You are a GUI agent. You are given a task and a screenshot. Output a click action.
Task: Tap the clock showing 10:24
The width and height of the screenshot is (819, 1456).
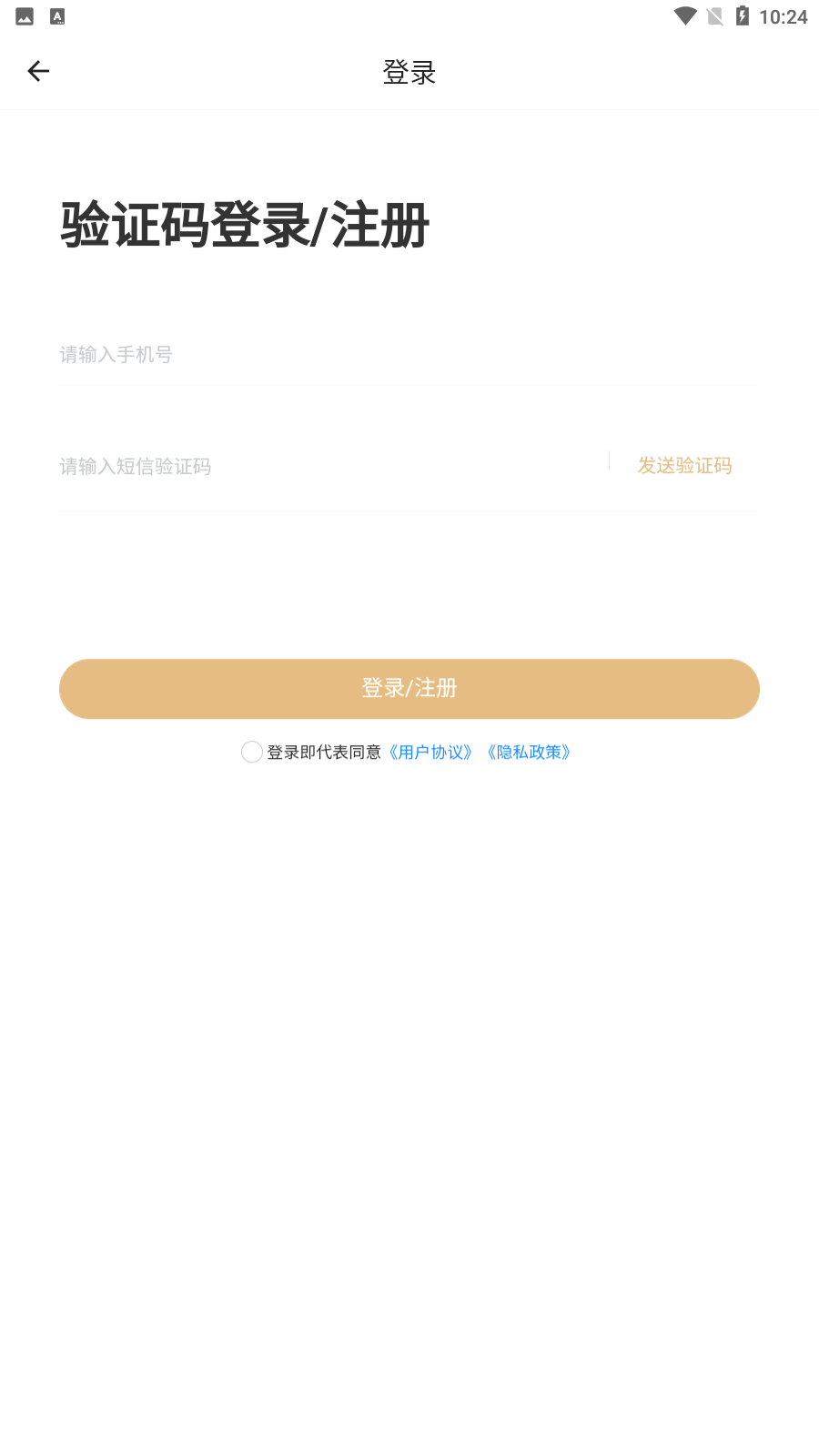(x=784, y=15)
